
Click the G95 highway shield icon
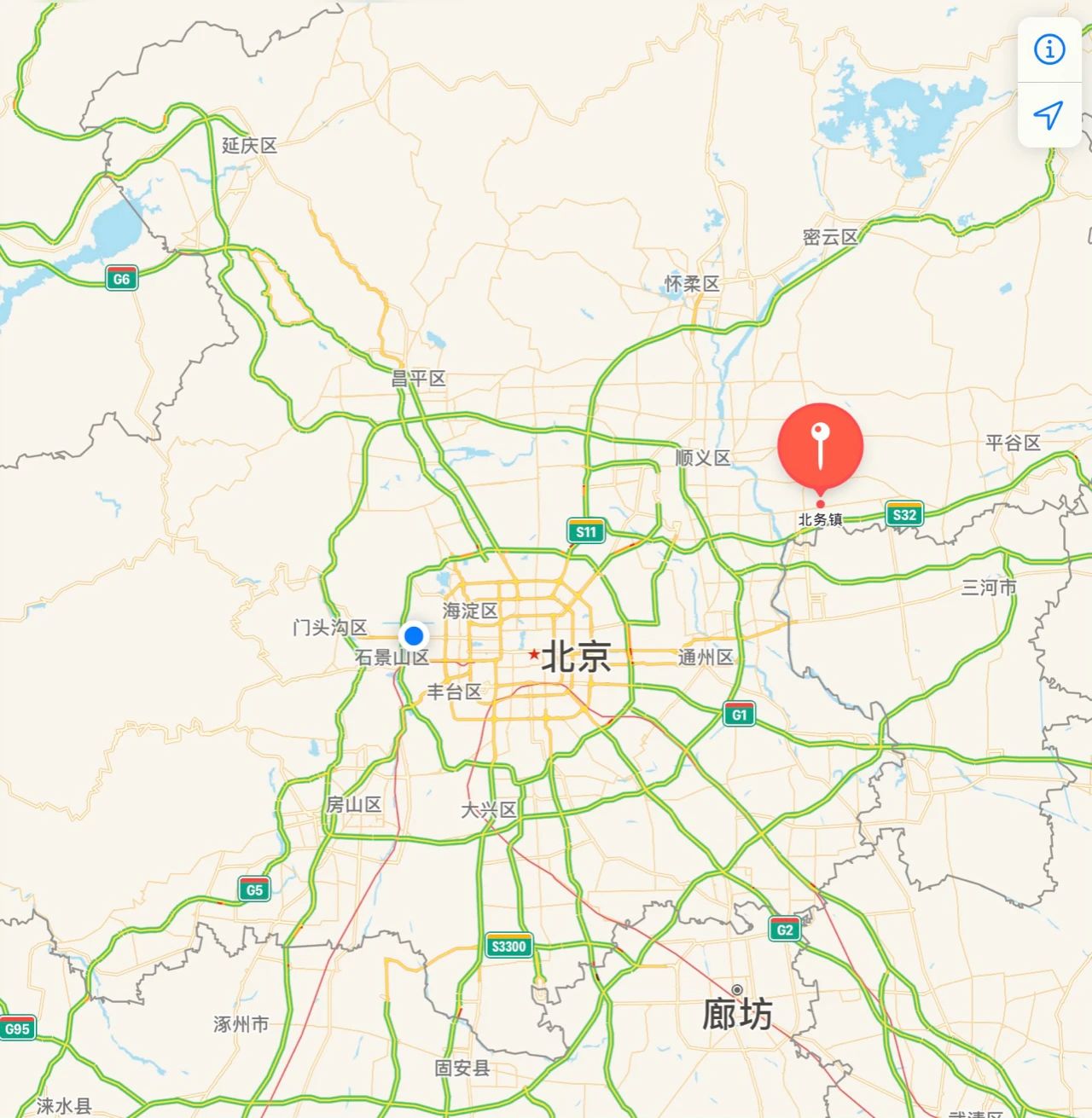pos(19,1028)
